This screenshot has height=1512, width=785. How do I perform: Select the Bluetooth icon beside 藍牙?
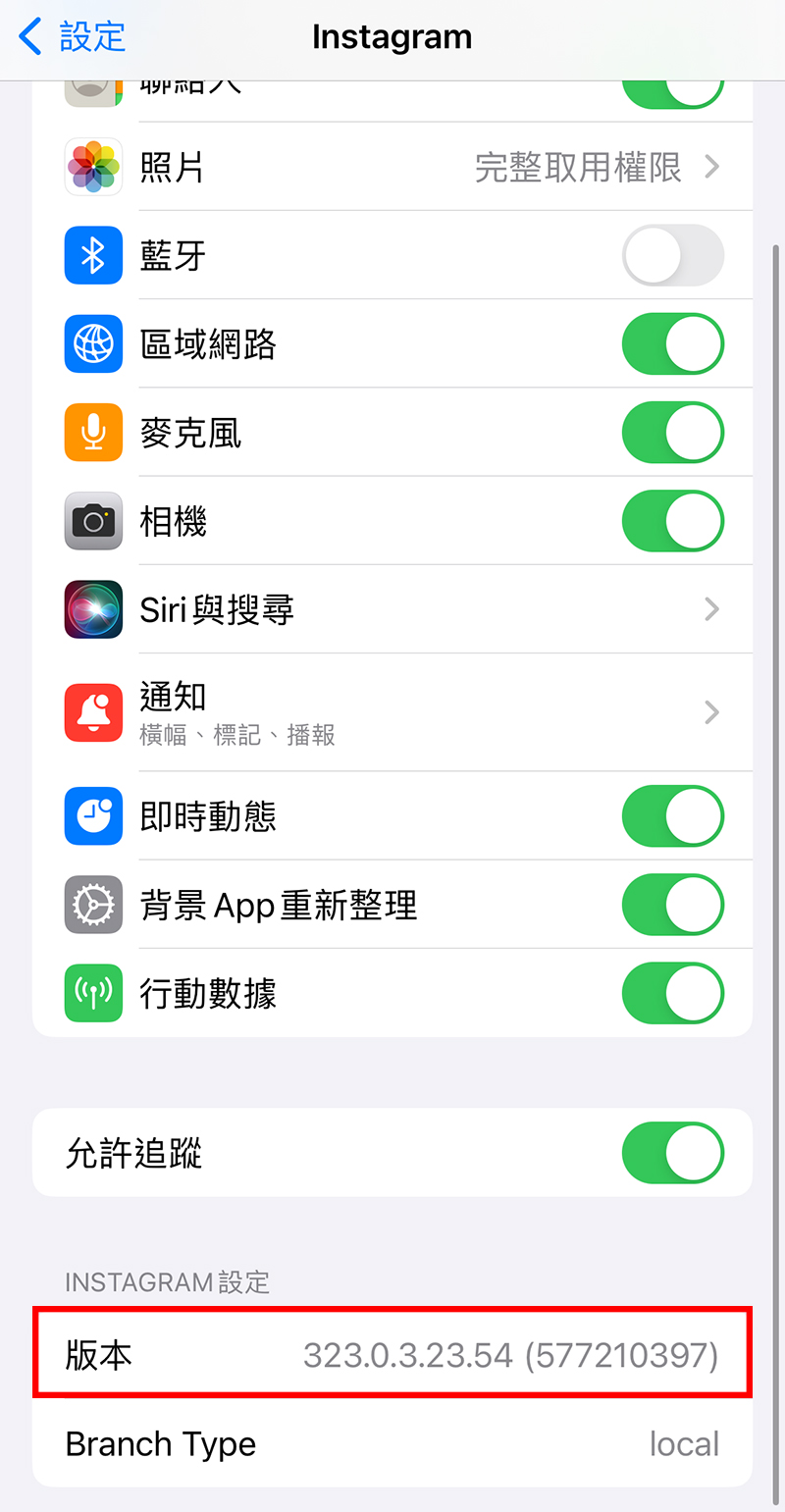point(93,255)
